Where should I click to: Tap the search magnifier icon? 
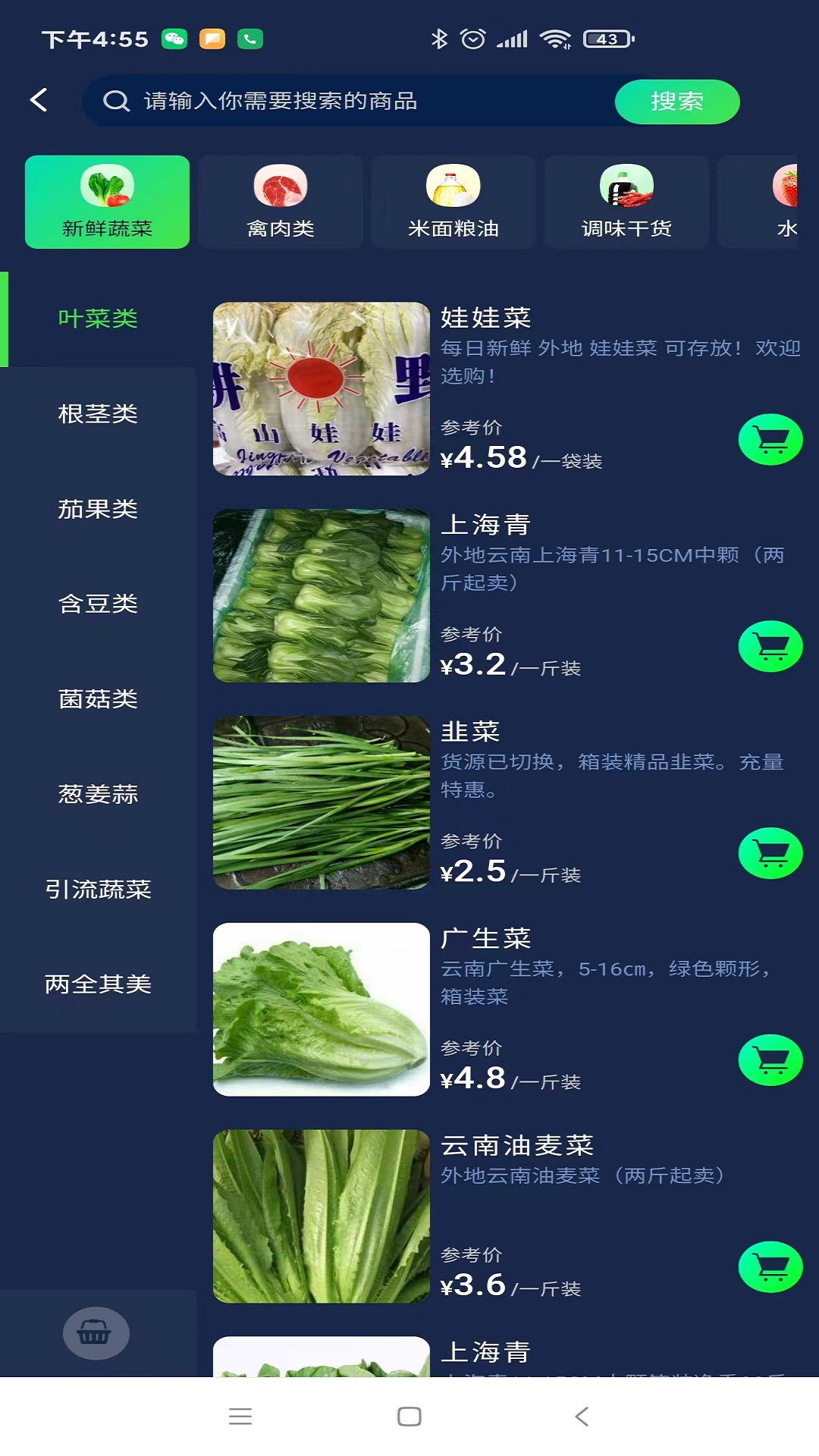click(x=115, y=101)
